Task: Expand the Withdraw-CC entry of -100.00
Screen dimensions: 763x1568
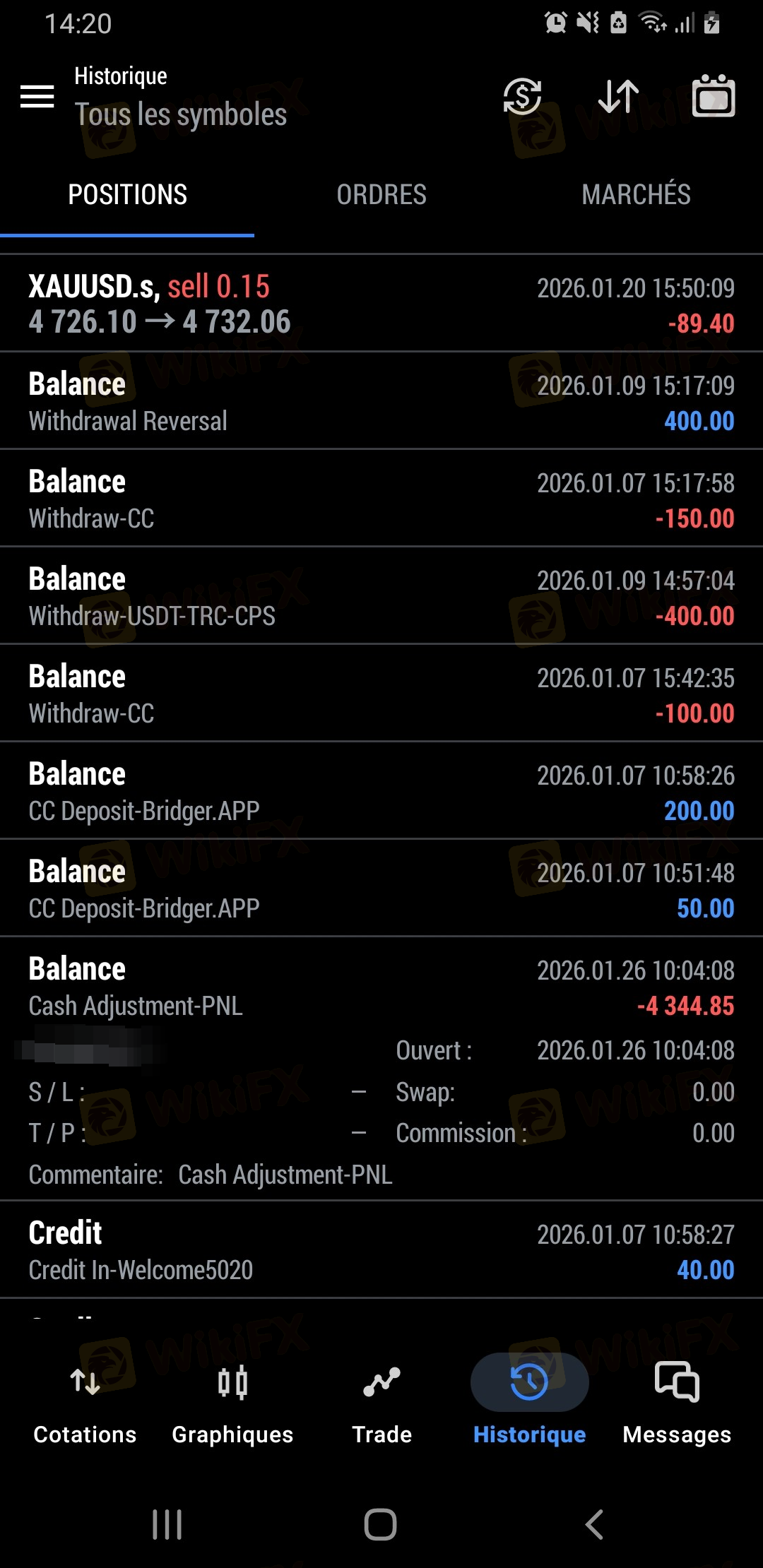Action: [x=381, y=694]
